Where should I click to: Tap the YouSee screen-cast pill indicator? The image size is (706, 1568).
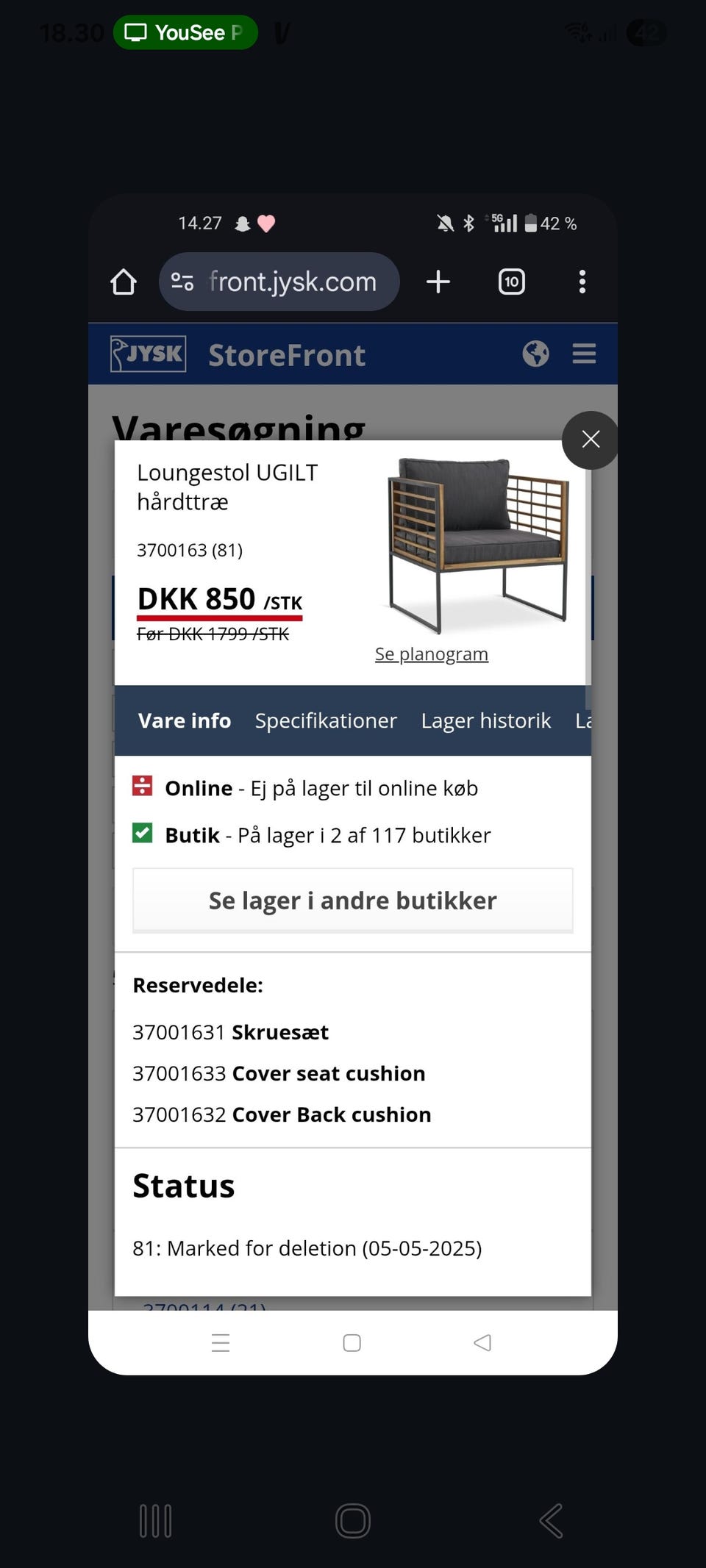185,32
